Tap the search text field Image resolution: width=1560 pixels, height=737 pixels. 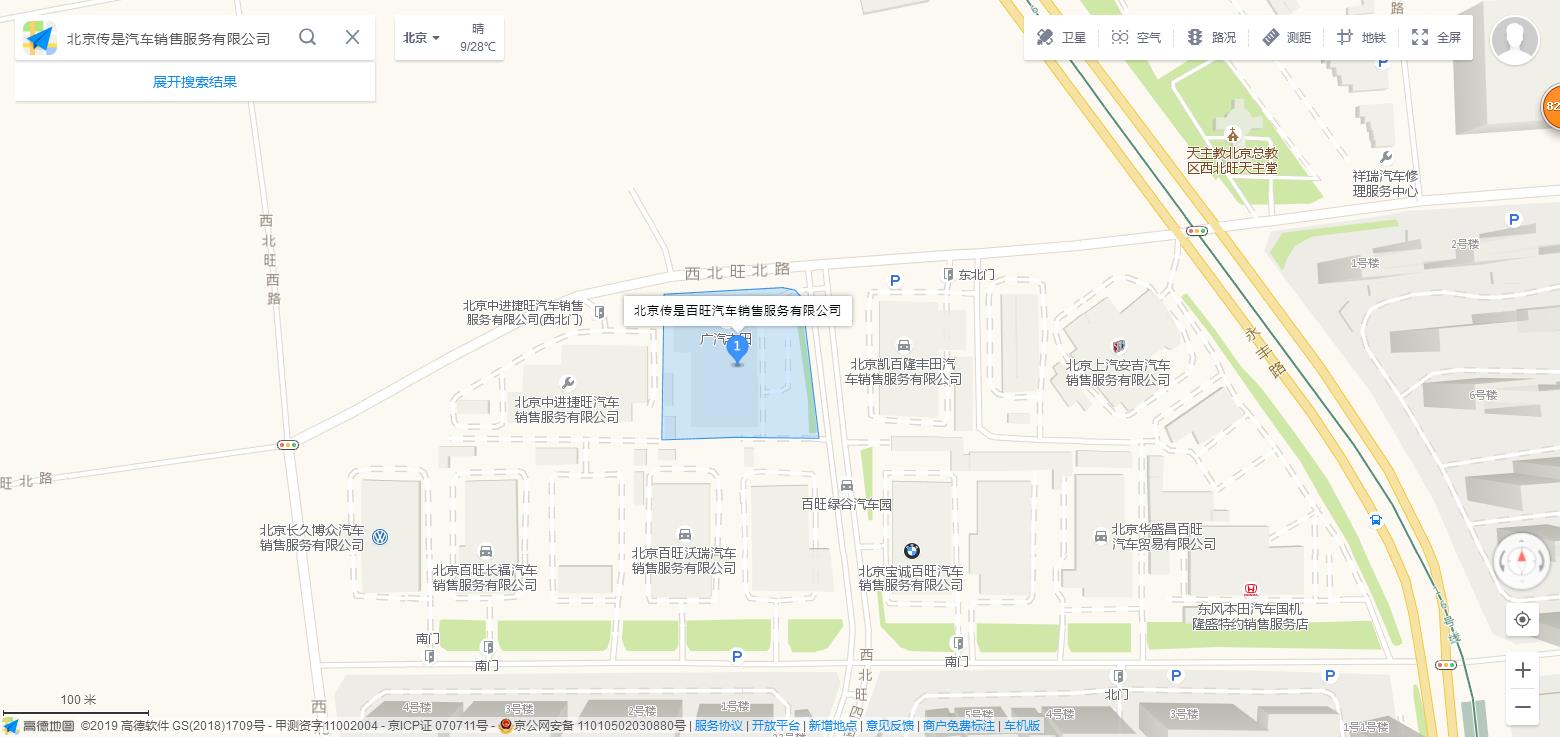pyautogui.click(x=170, y=38)
